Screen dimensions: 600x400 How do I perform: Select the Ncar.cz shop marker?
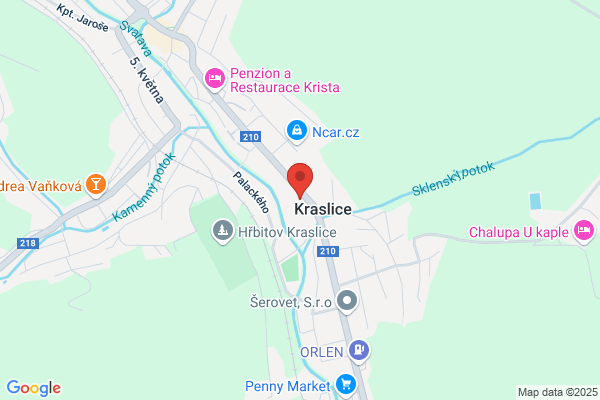297,132
